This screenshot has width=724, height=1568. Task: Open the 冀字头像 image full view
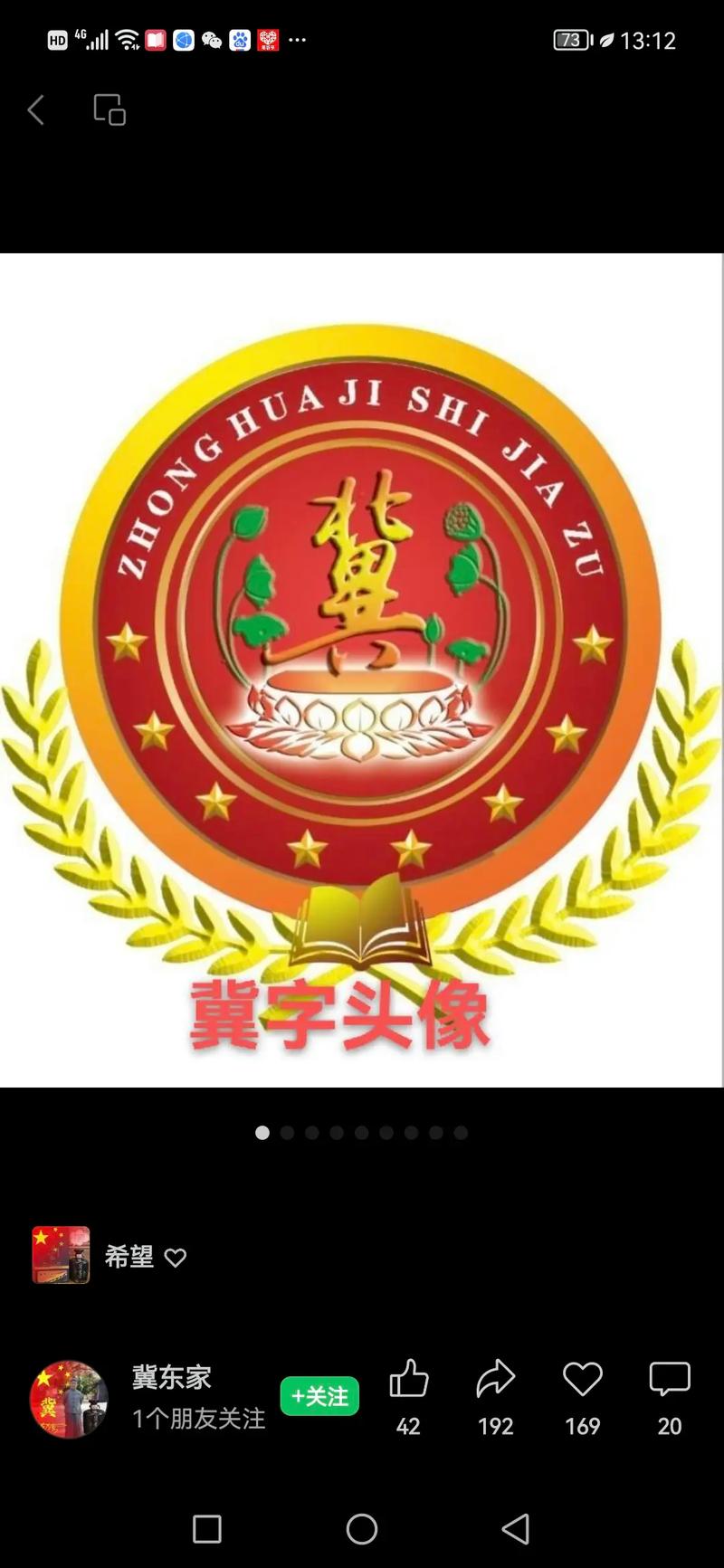362,670
